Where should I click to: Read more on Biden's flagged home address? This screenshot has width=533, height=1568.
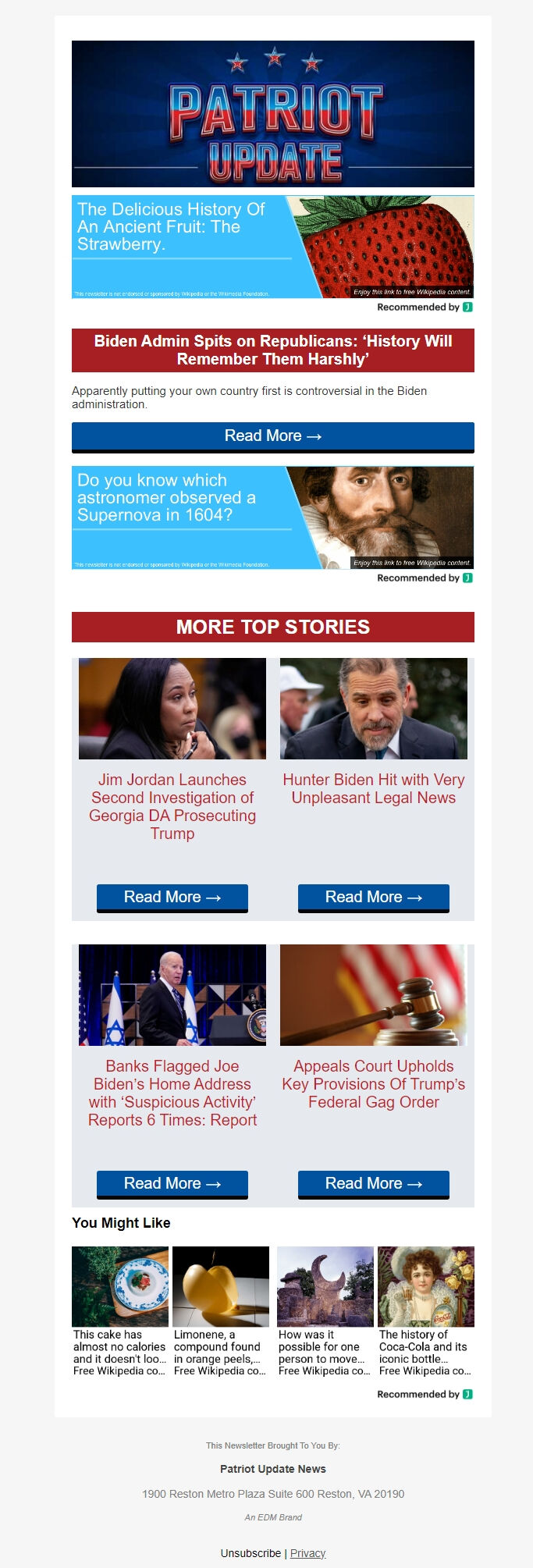172,1184
